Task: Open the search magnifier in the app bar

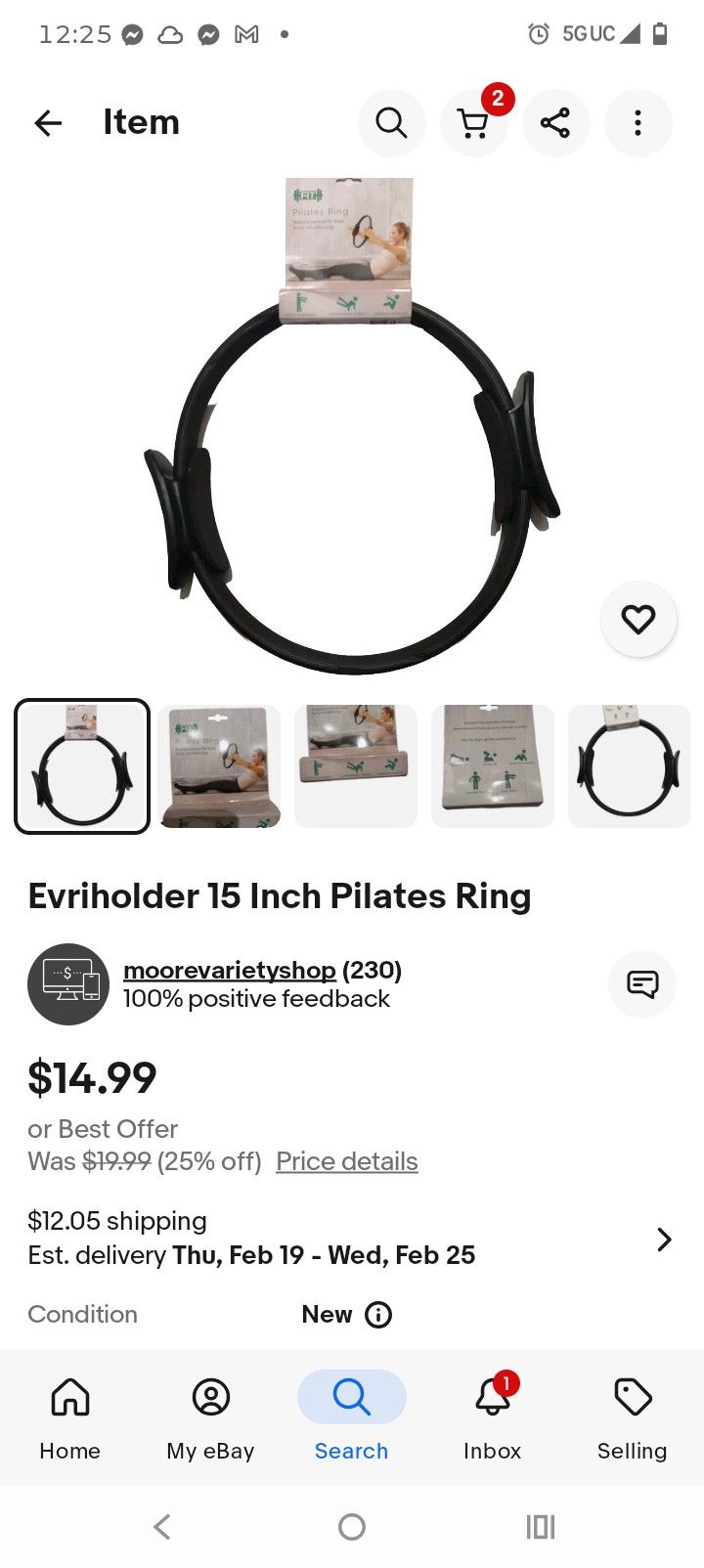Action: (391, 123)
